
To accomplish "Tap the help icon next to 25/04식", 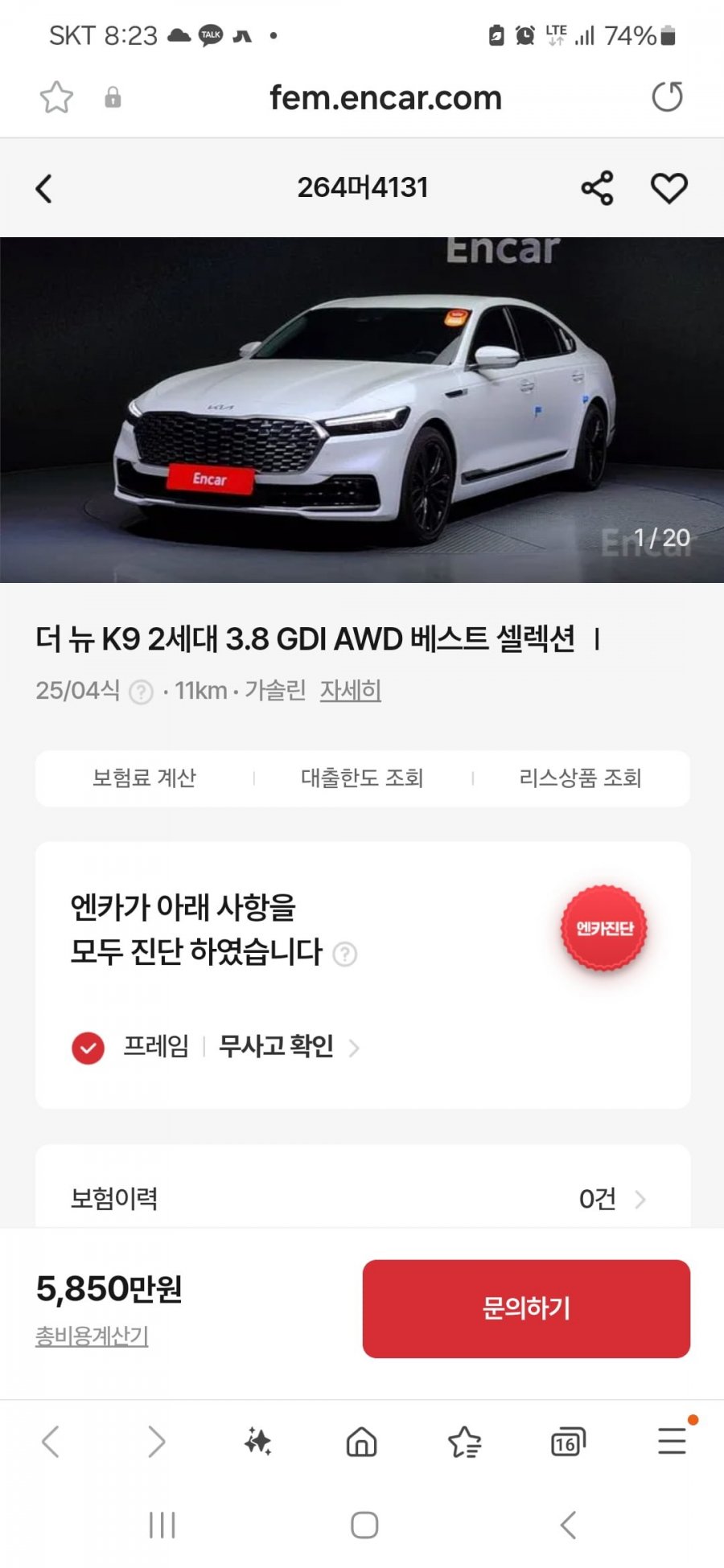I will pyautogui.click(x=142, y=692).
